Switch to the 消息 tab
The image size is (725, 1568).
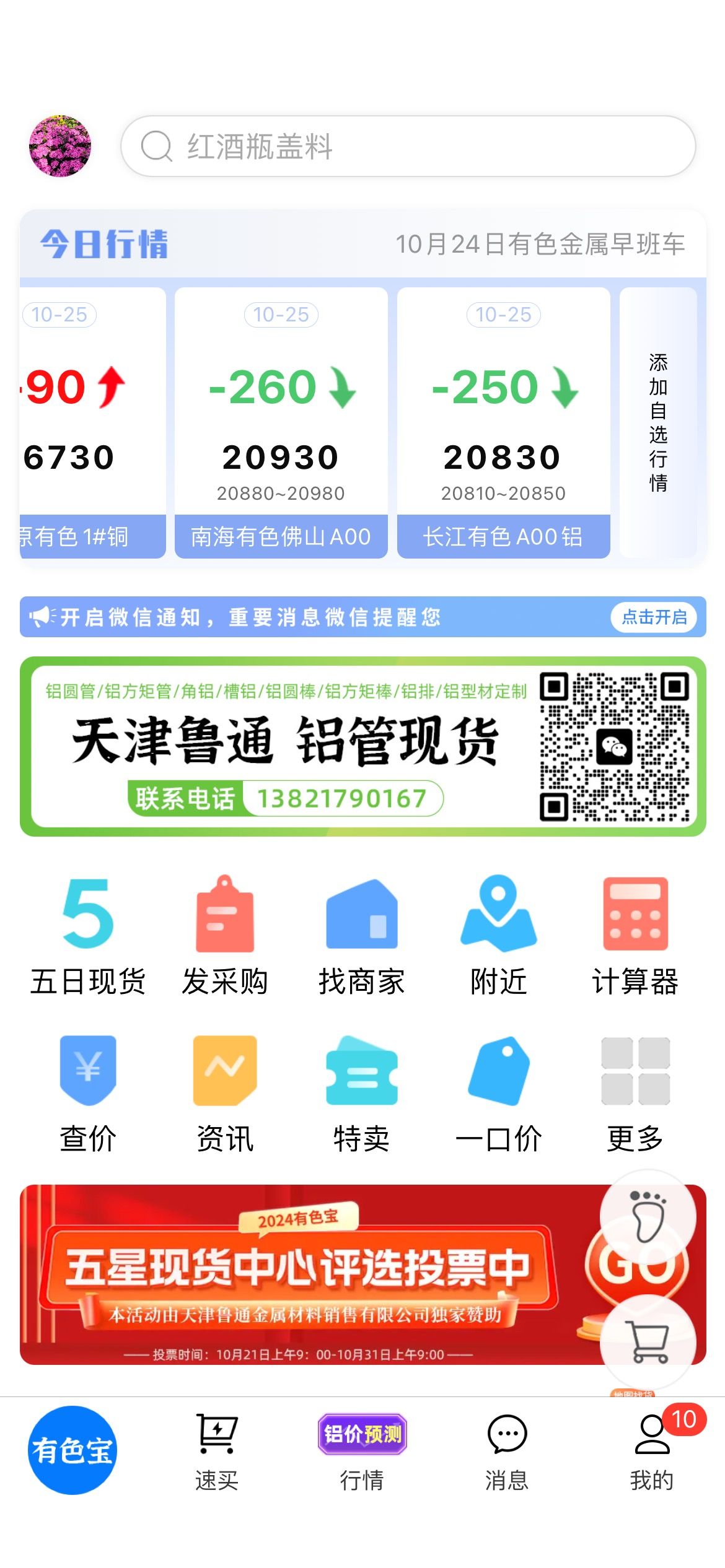[x=507, y=1452]
